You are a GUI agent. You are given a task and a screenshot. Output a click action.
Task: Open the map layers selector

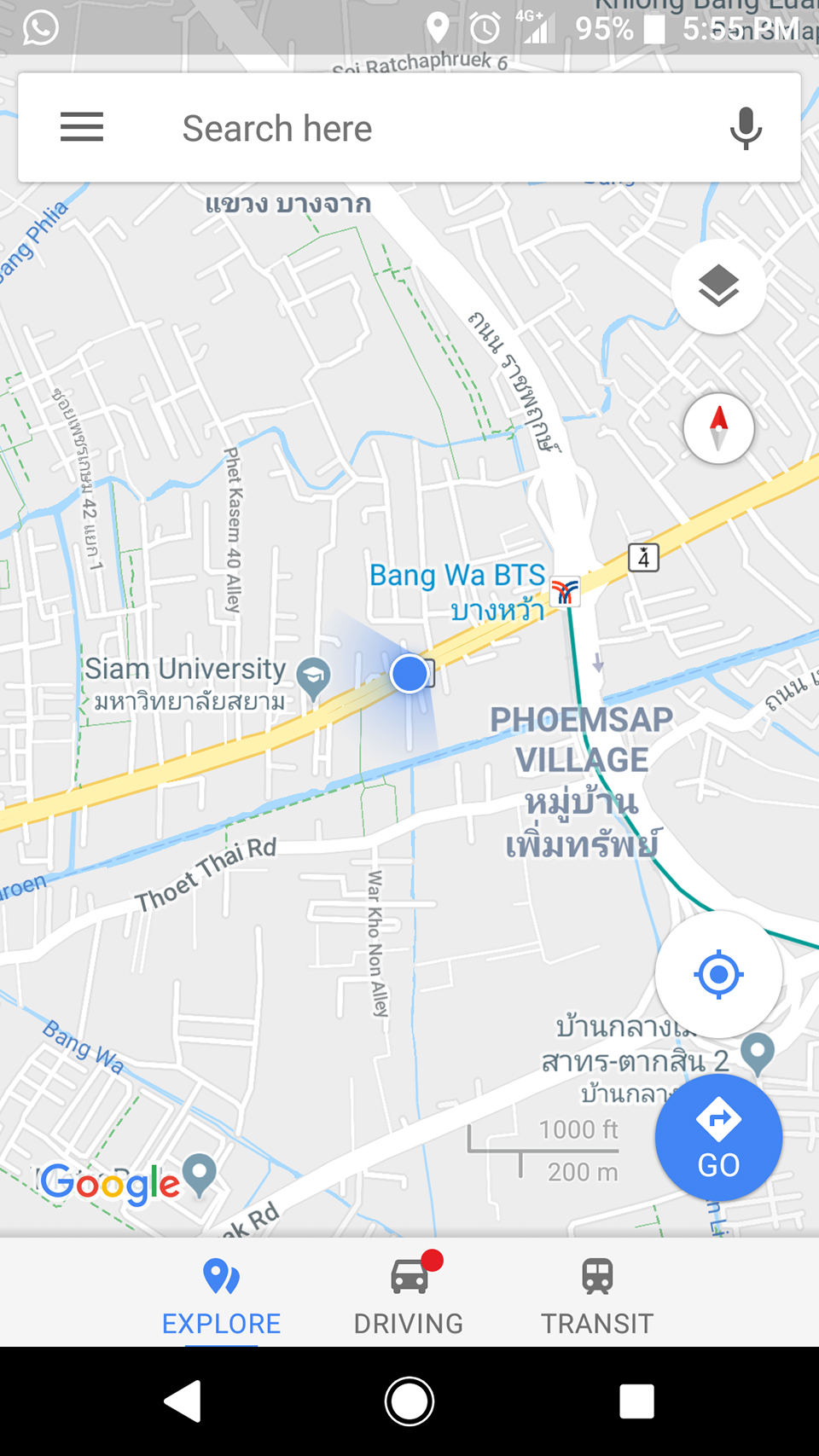[x=718, y=287]
